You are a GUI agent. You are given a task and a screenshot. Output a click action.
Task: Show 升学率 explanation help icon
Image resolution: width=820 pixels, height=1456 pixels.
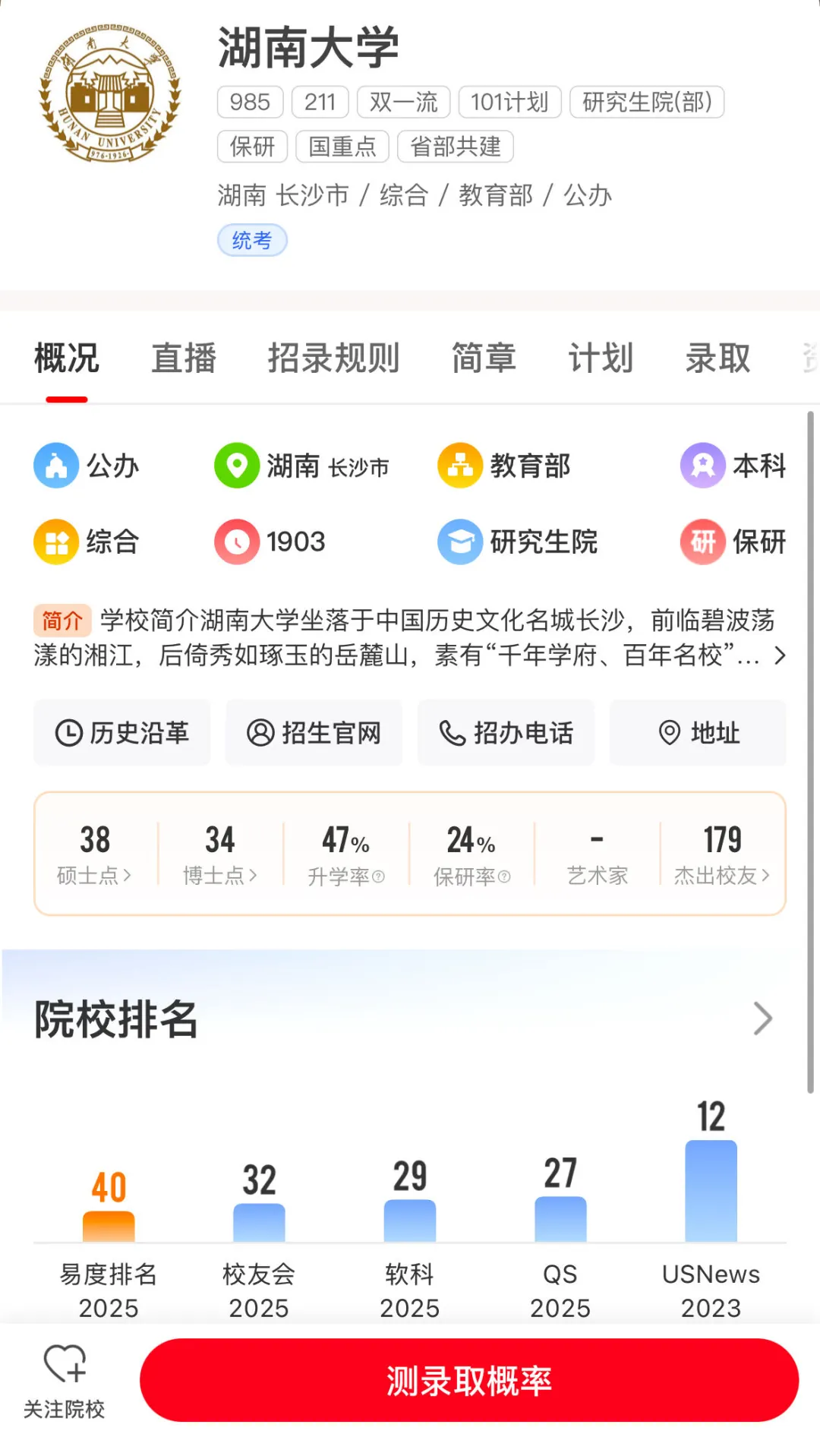[378, 876]
